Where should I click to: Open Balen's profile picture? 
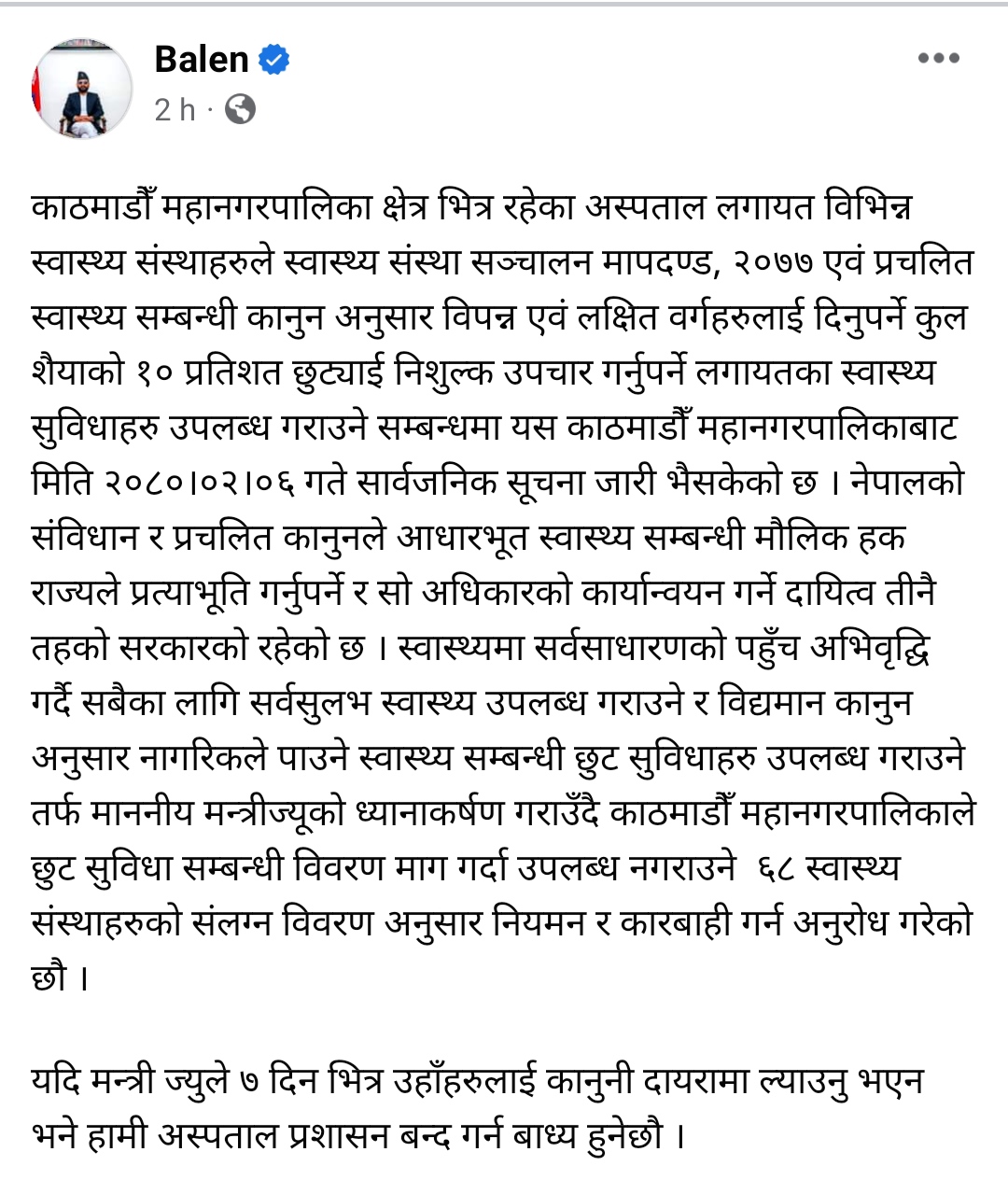coord(82,90)
